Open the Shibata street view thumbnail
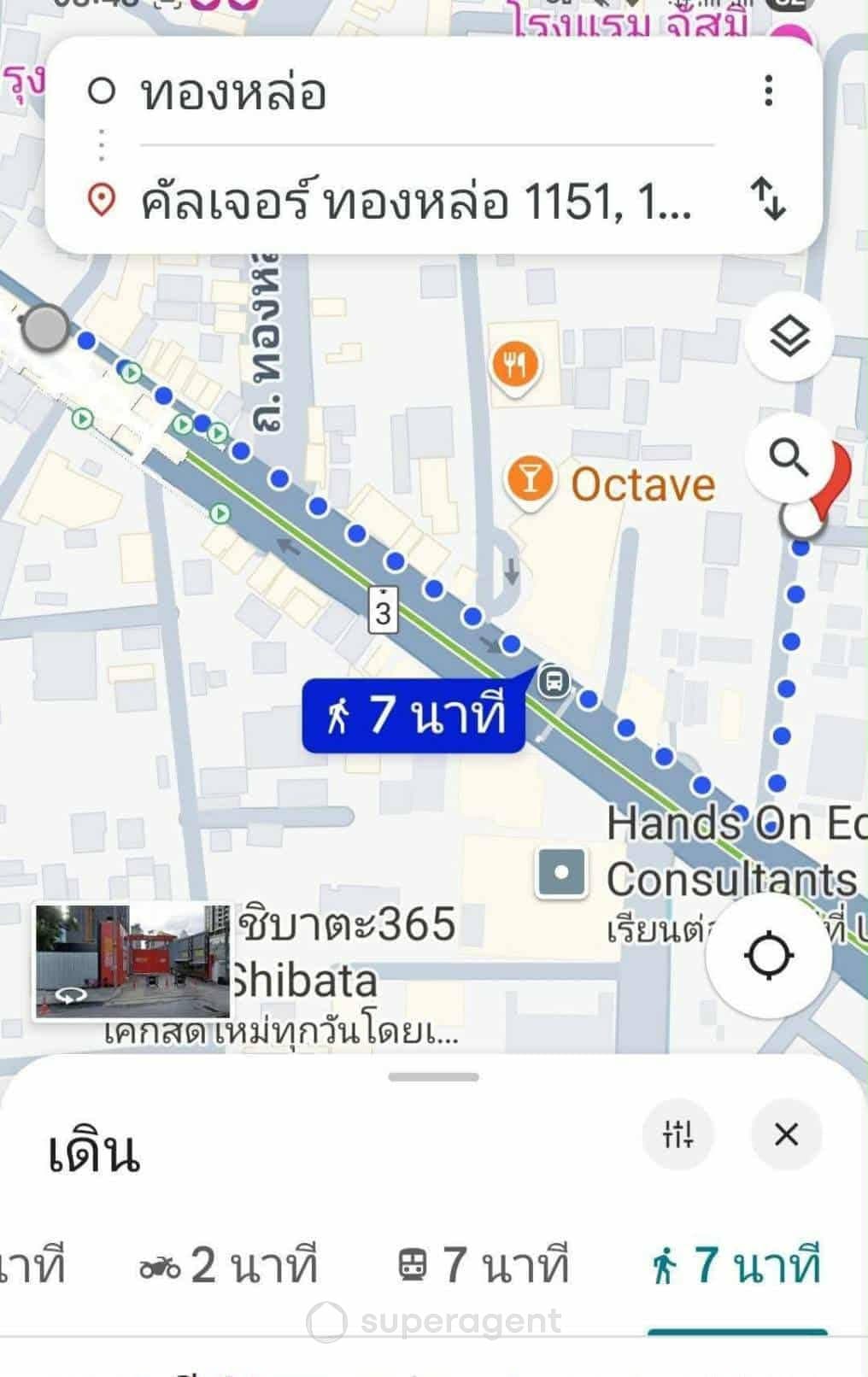The image size is (868, 1377). [x=133, y=963]
